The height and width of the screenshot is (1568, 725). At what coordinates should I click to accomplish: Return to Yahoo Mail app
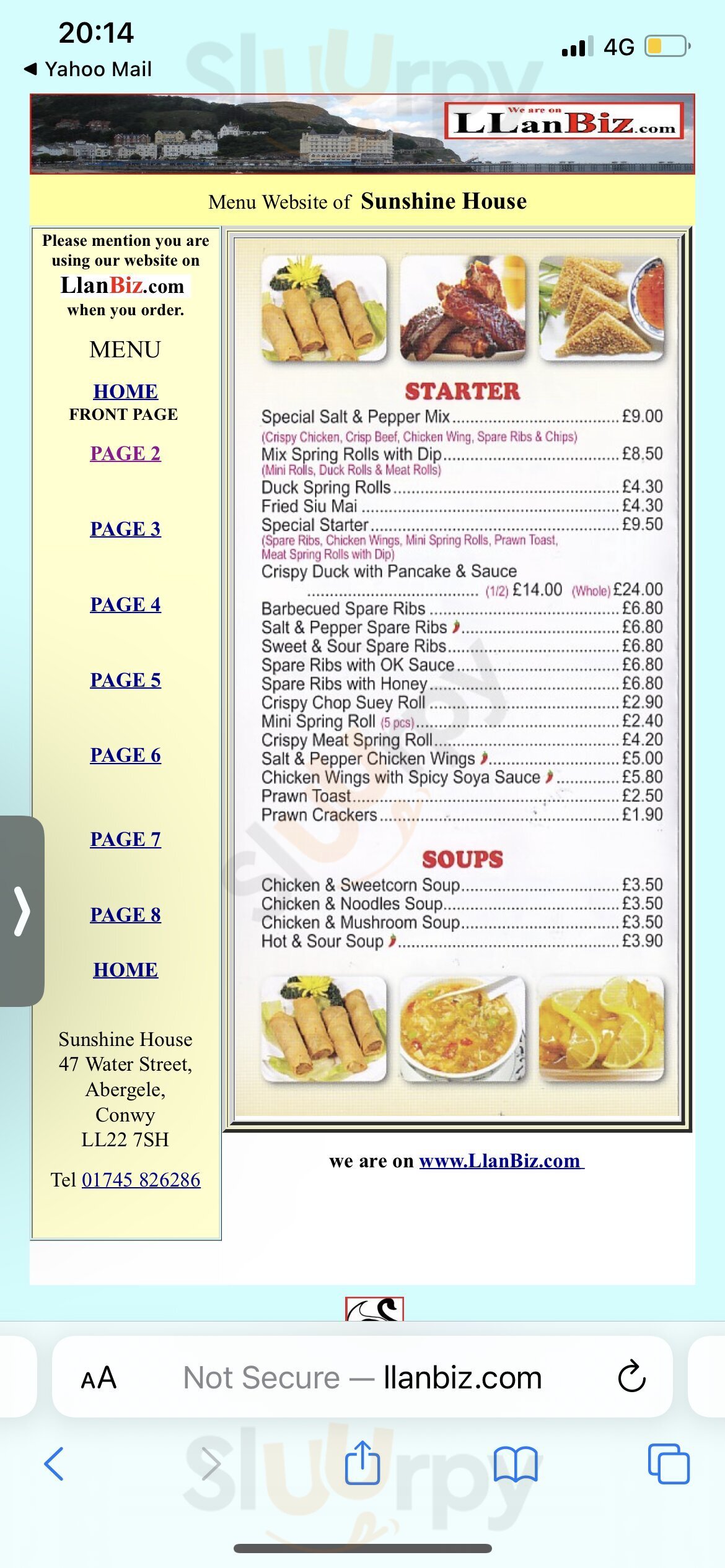(x=88, y=69)
